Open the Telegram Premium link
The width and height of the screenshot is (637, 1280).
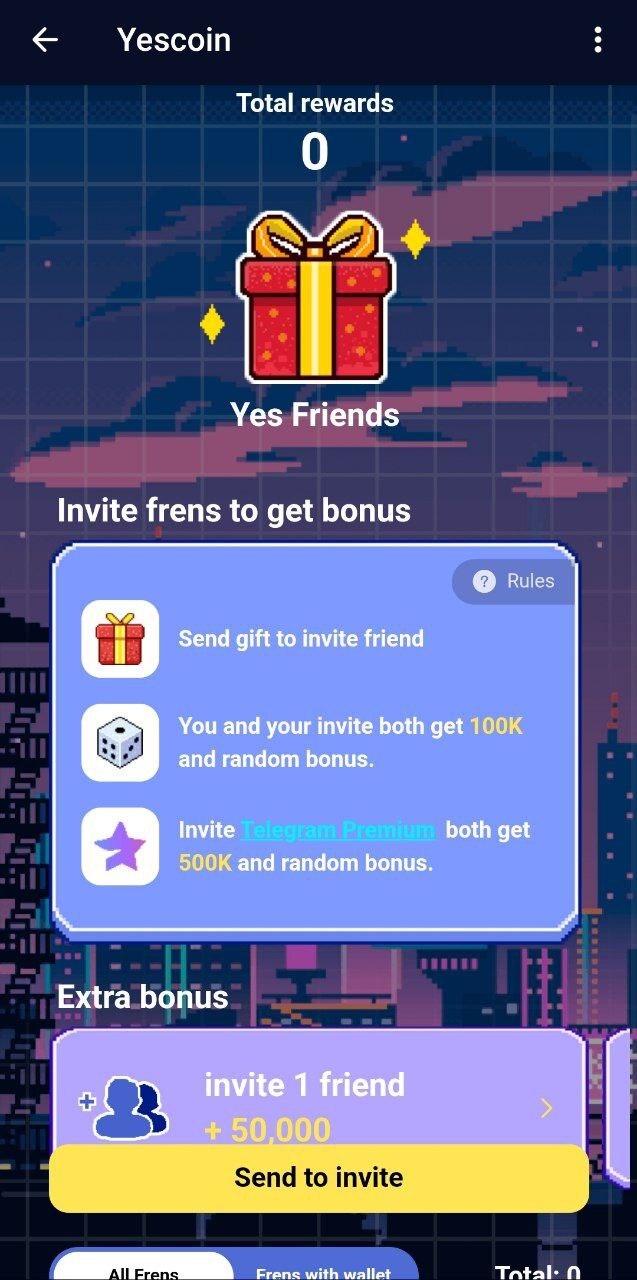click(x=338, y=830)
